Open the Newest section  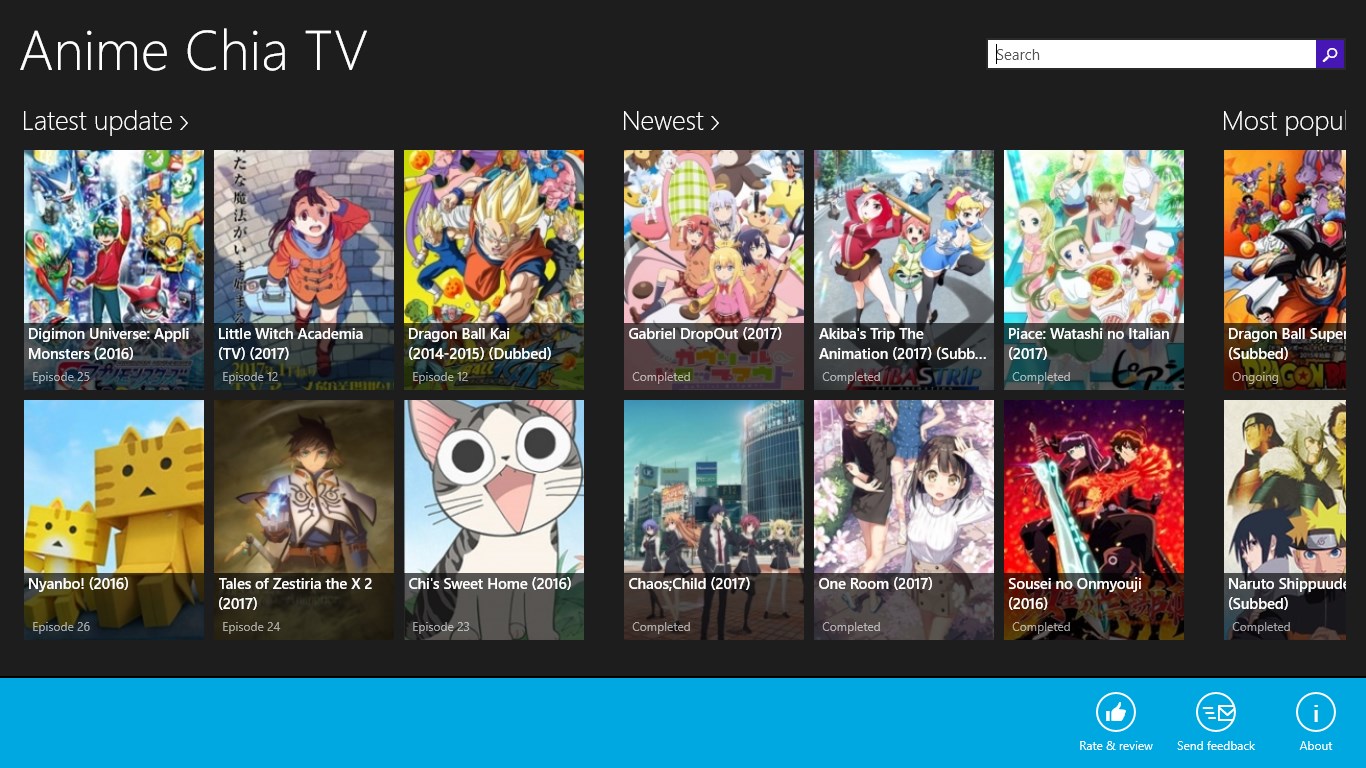point(670,121)
